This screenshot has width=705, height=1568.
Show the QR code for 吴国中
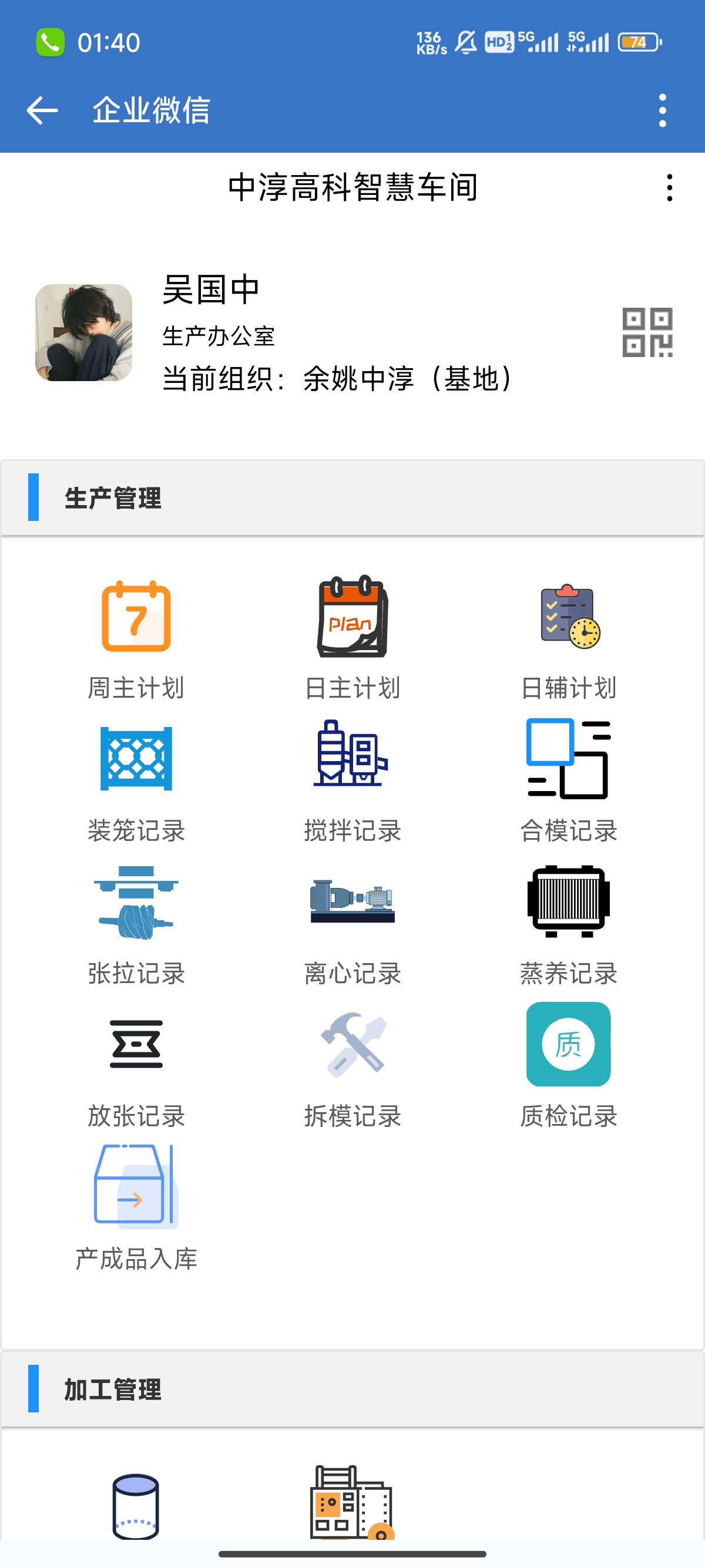pyautogui.click(x=647, y=332)
